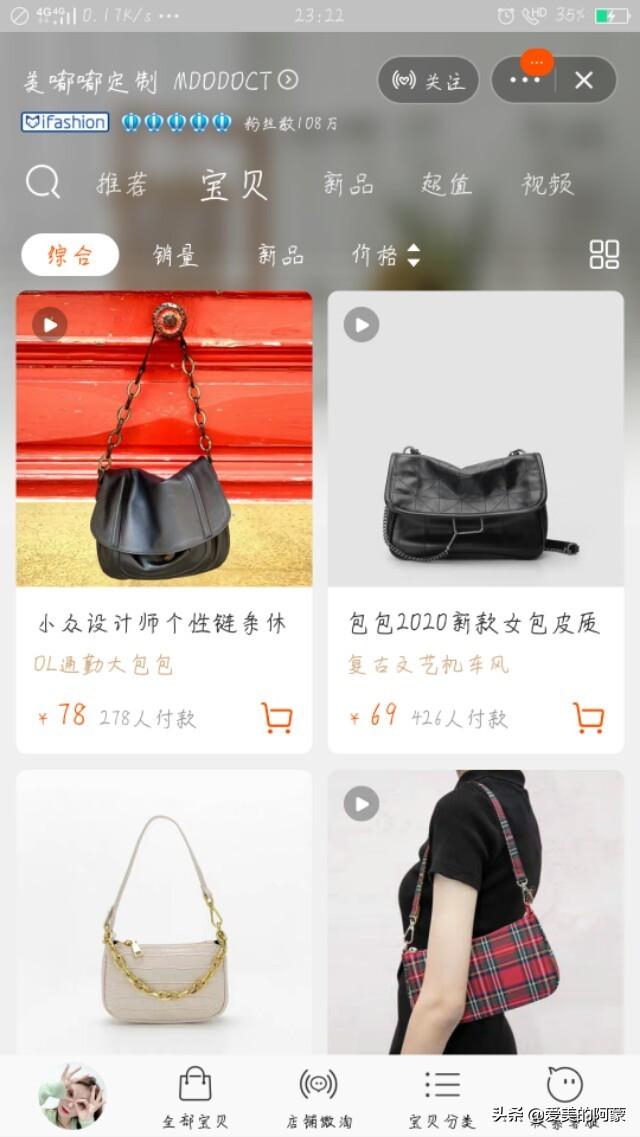Sort products by 销量
This screenshot has height=1137, width=640.
click(x=176, y=255)
